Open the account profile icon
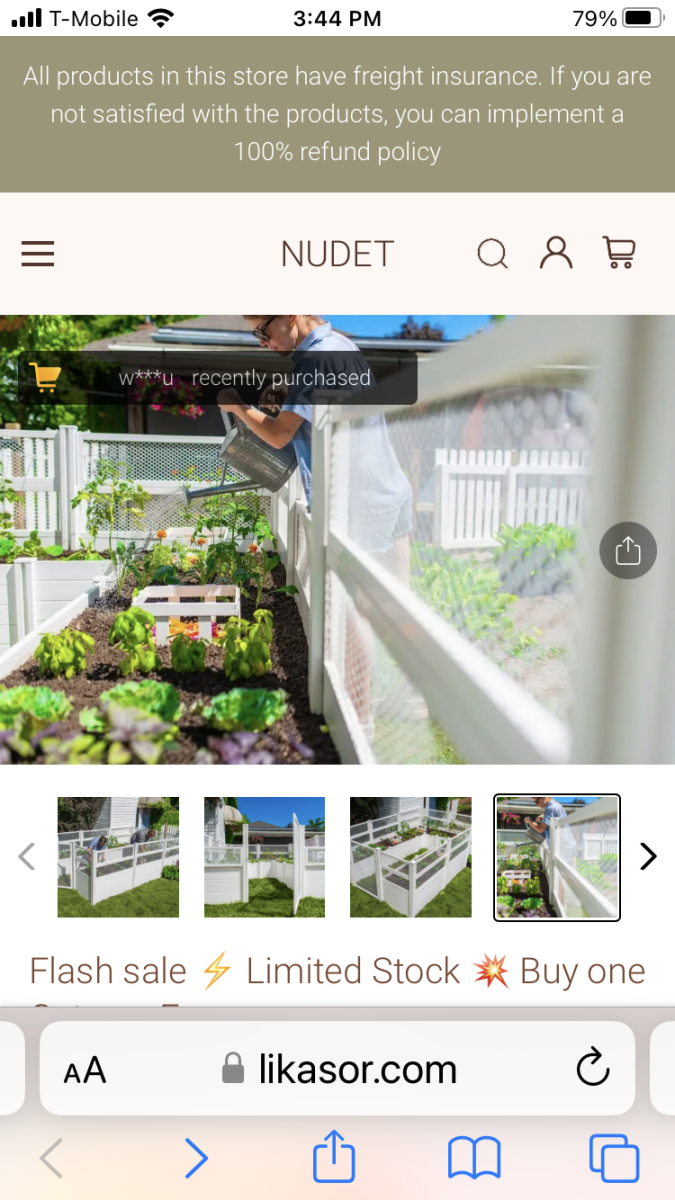675x1200 pixels. [556, 253]
